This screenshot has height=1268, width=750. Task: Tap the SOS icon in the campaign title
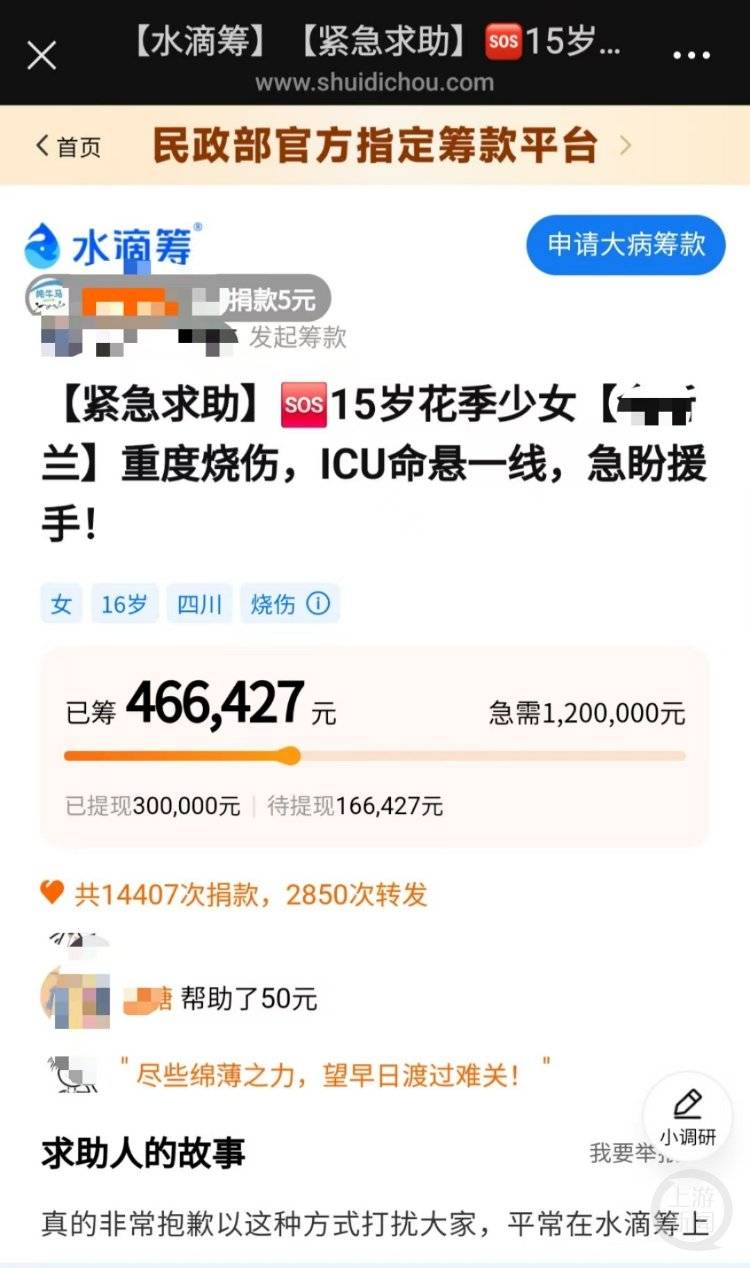coord(303,404)
